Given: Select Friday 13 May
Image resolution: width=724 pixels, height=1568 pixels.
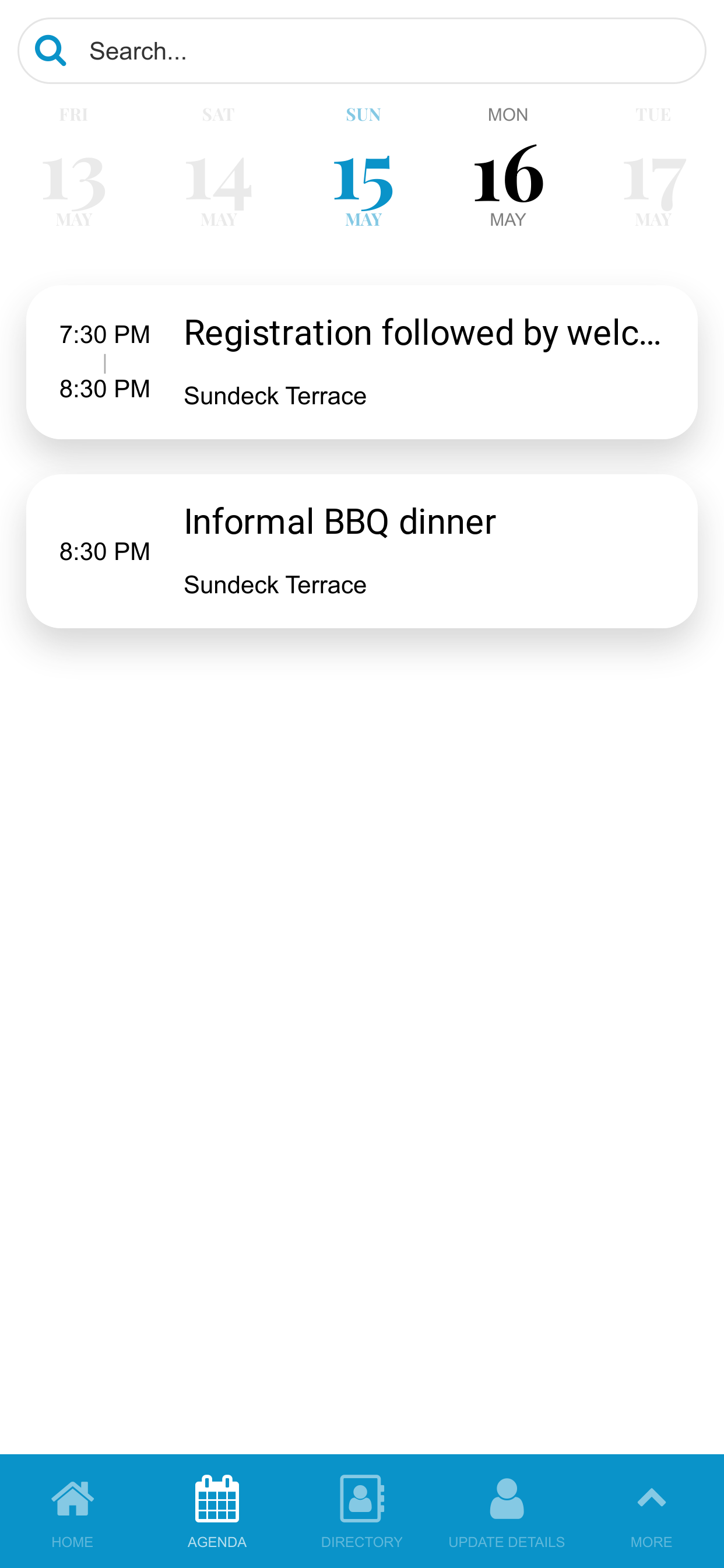Looking at the screenshot, I should pyautogui.click(x=73, y=167).
